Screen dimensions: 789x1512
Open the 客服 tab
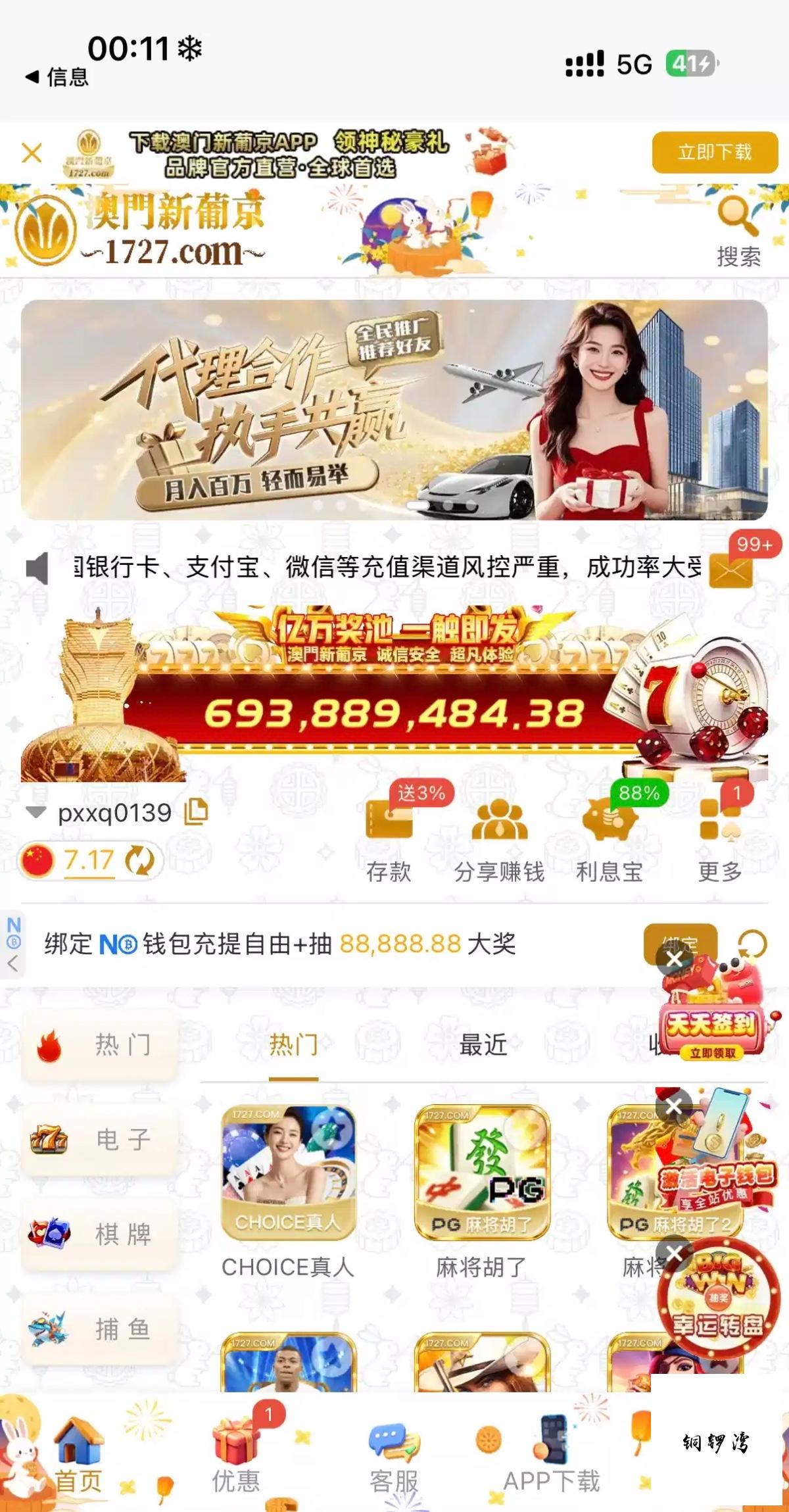point(394,1455)
